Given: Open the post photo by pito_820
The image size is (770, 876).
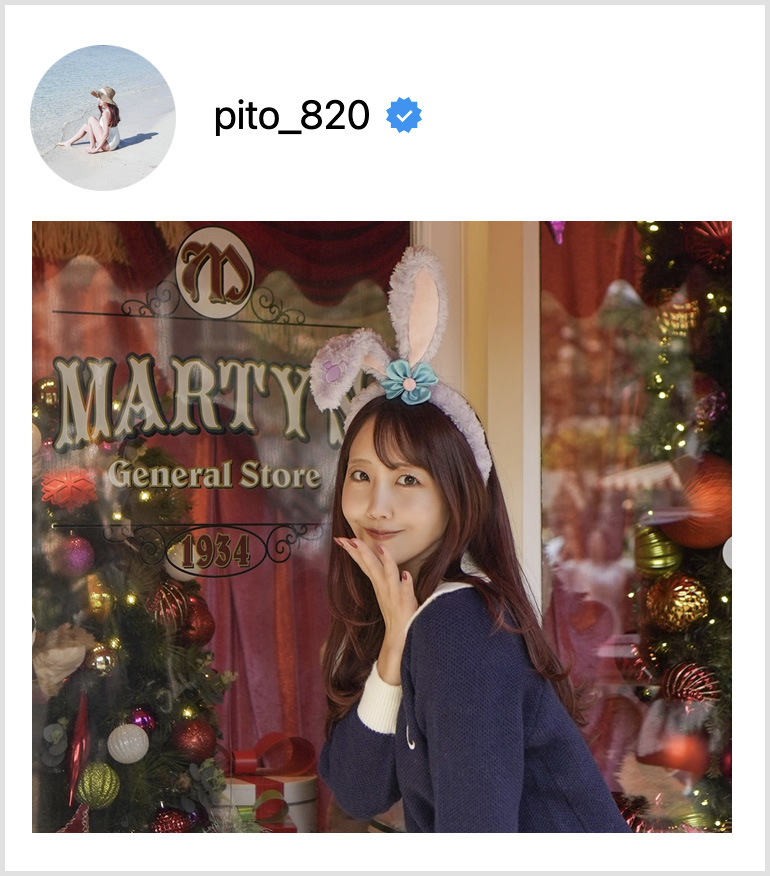Looking at the screenshot, I should (x=381, y=526).
